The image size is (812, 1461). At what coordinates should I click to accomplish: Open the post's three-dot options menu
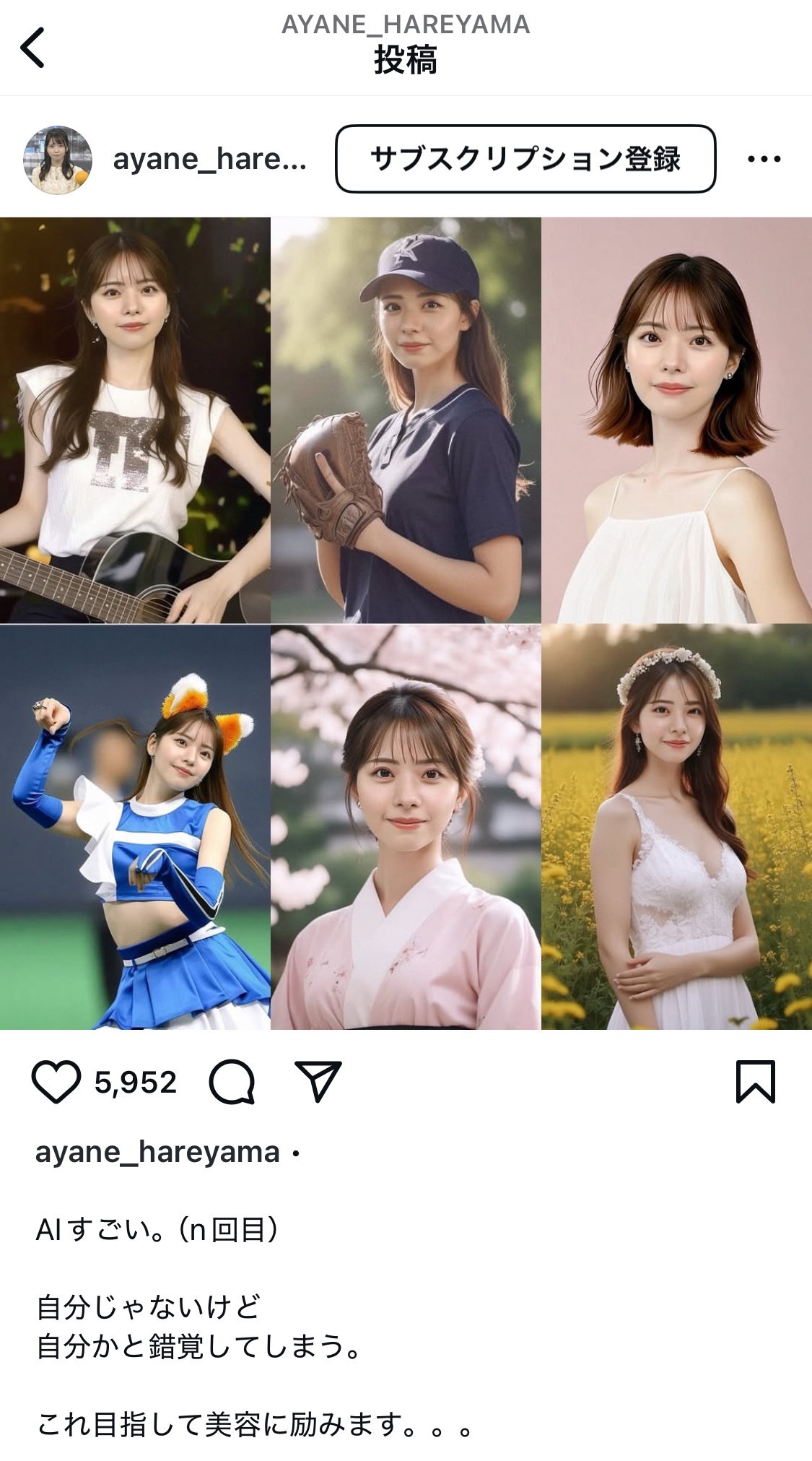click(764, 159)
